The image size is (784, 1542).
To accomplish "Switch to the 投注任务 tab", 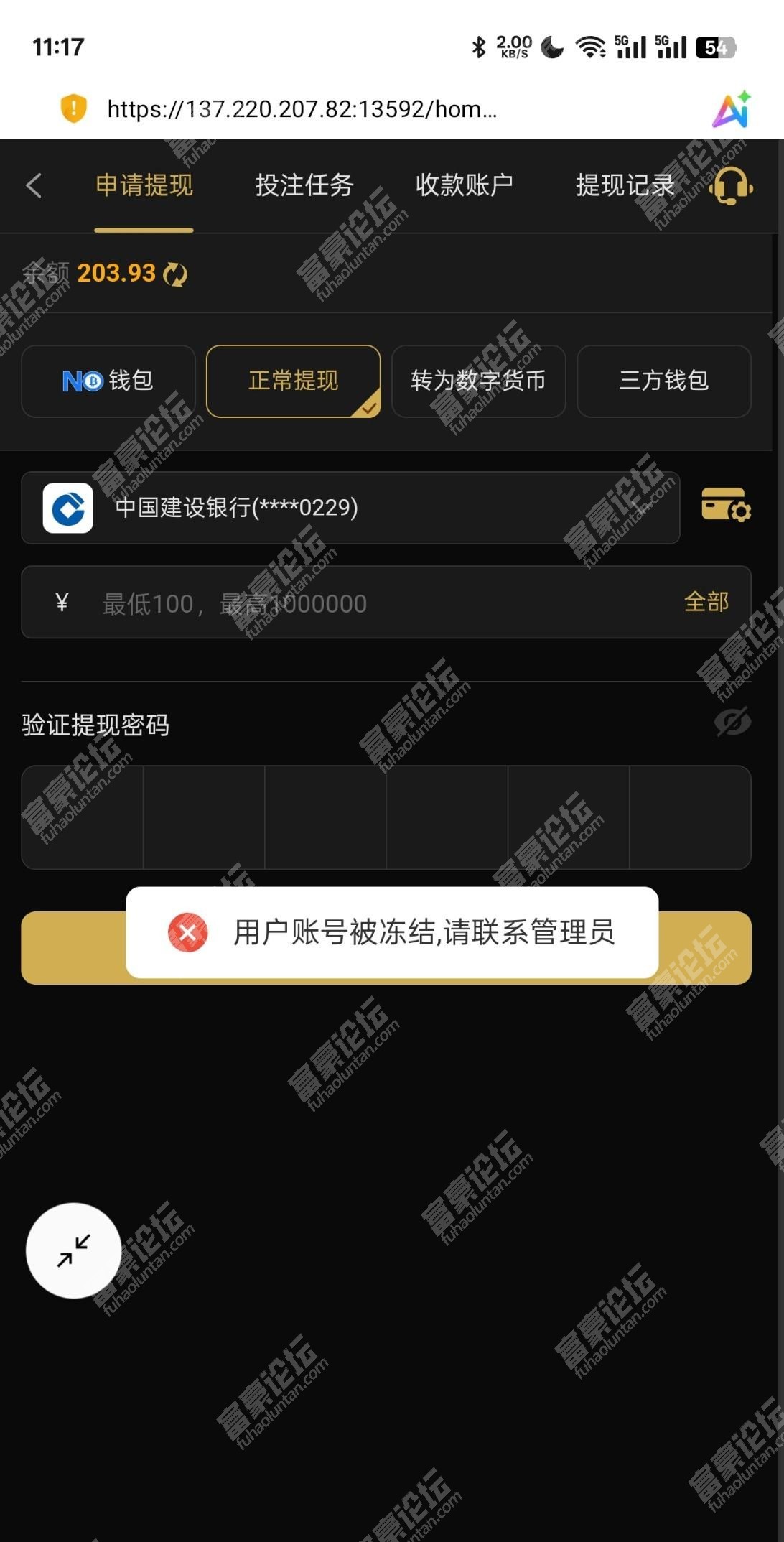I will [x=304, y=185].
